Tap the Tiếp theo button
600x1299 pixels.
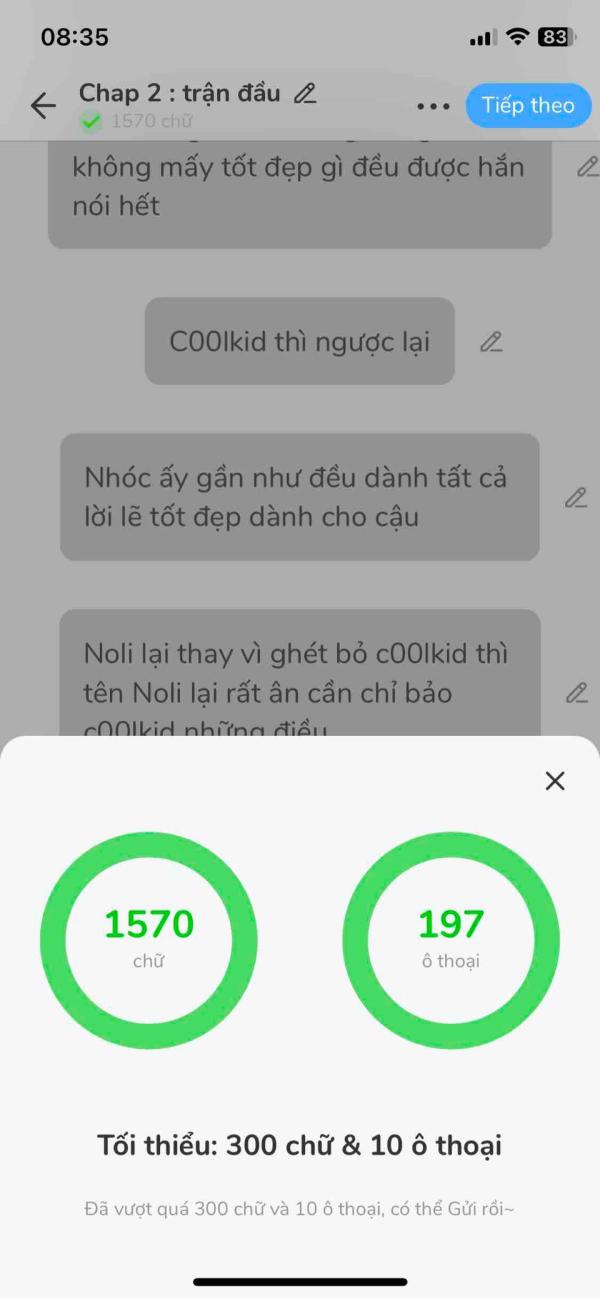pyautogui.click(x=528, y=105)
